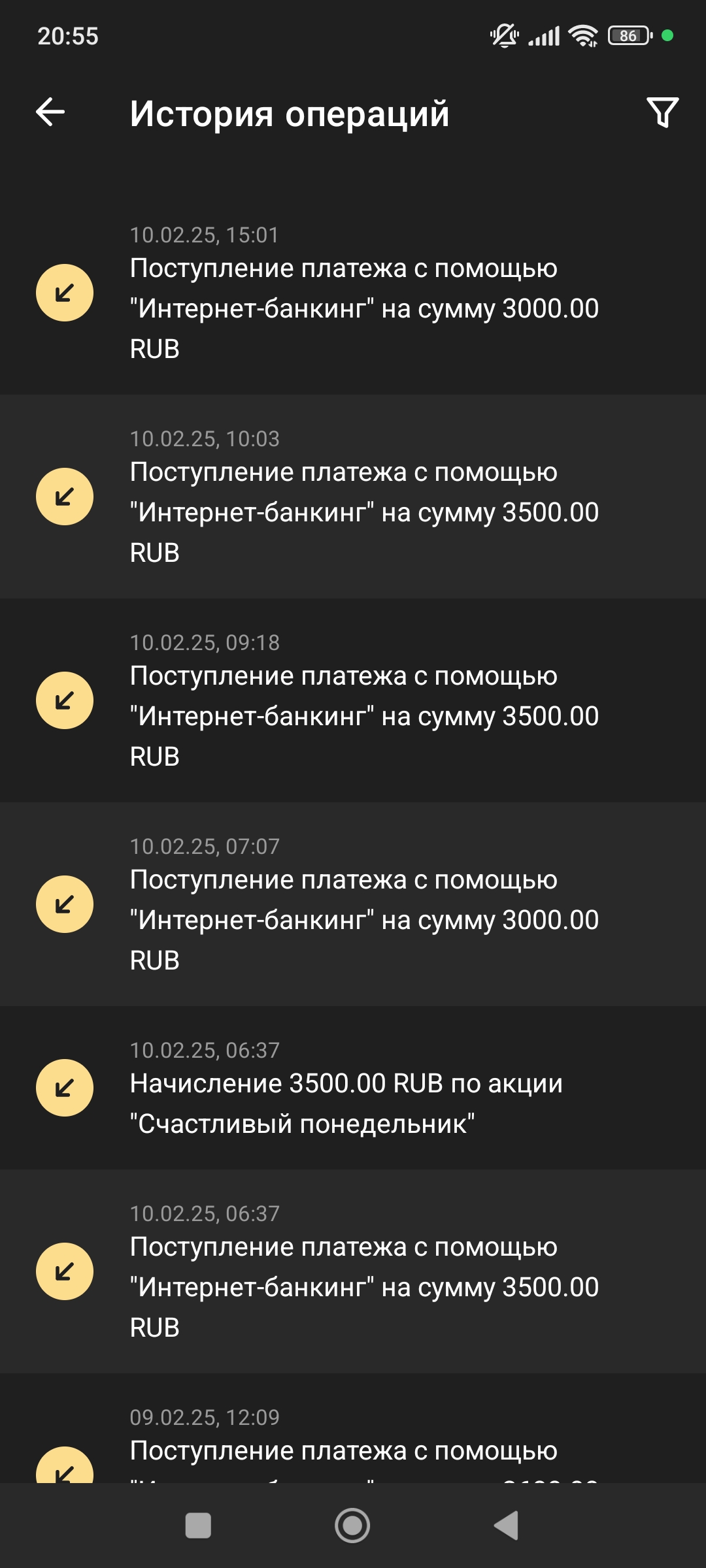Open the operations filter
The image size is (706, 1568).
[662, 113]
